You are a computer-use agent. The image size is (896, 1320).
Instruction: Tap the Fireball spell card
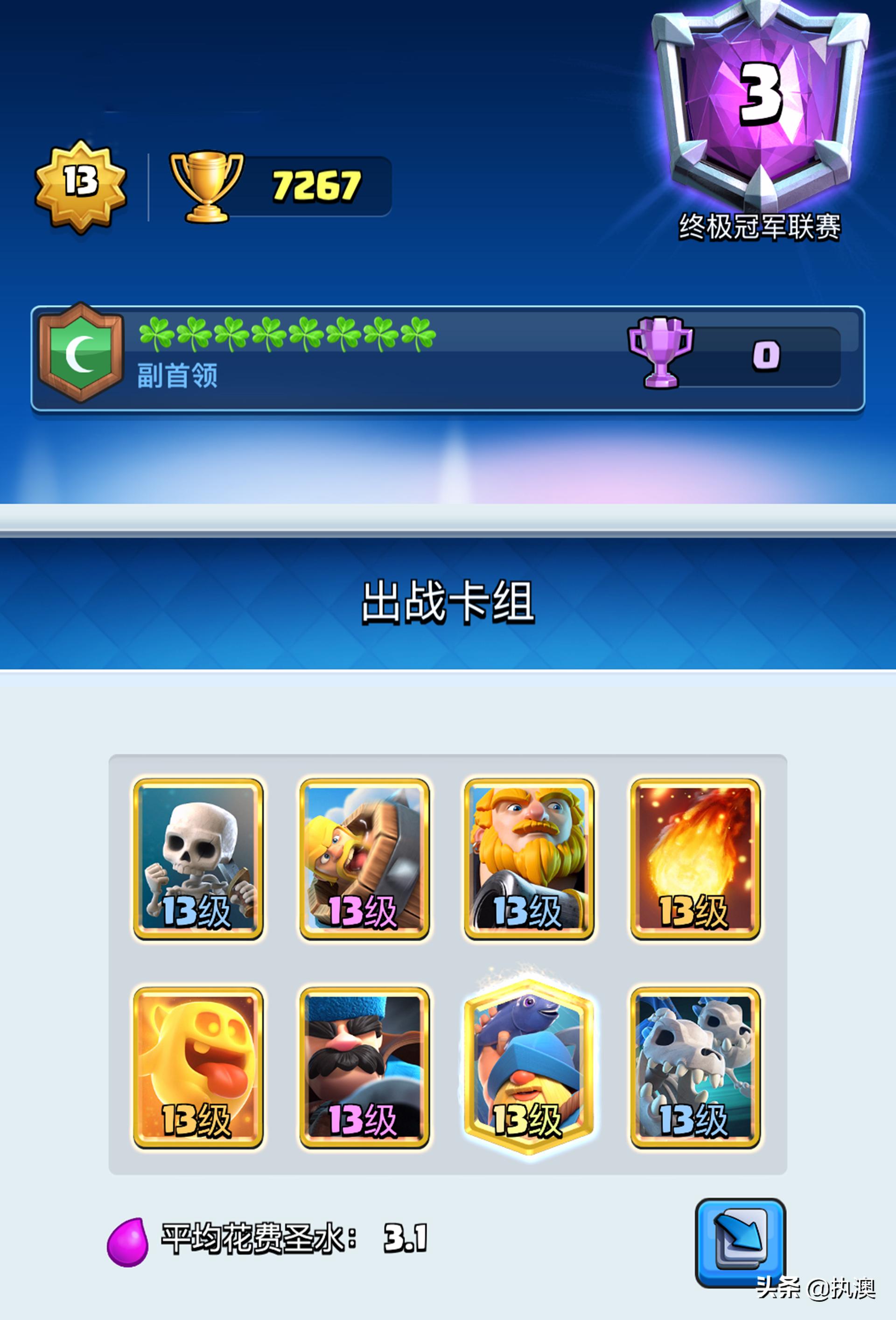coord(695,859)
